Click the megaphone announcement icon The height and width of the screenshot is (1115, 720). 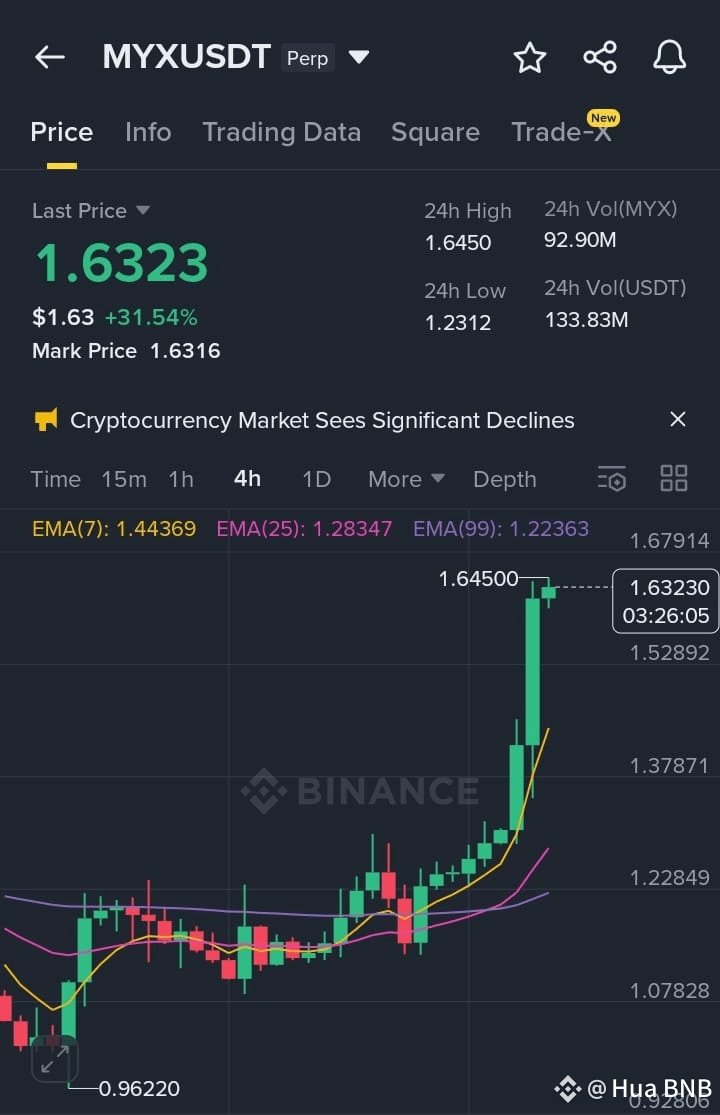click(43, 420)
